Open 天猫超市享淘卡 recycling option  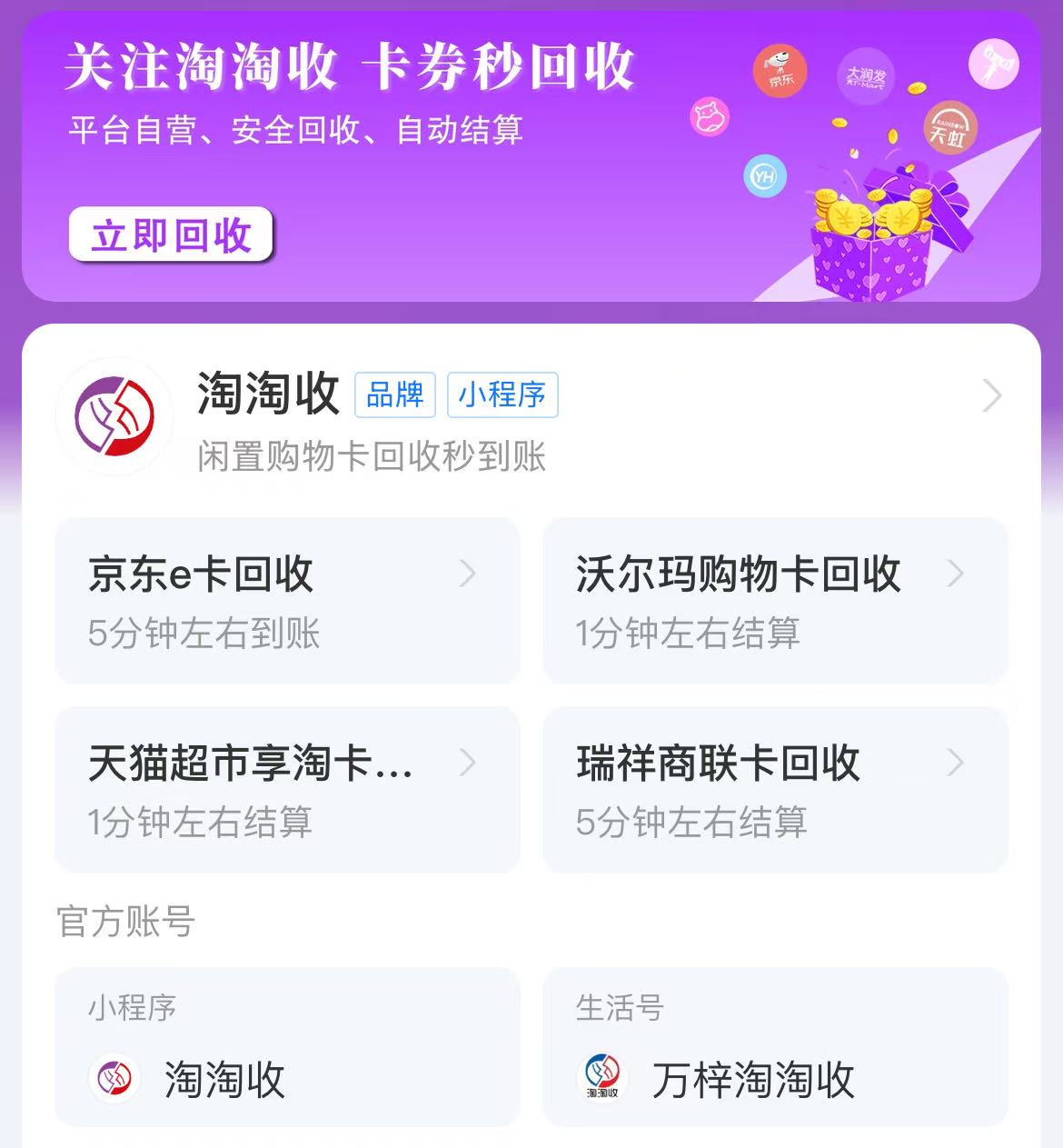[287, 790]
